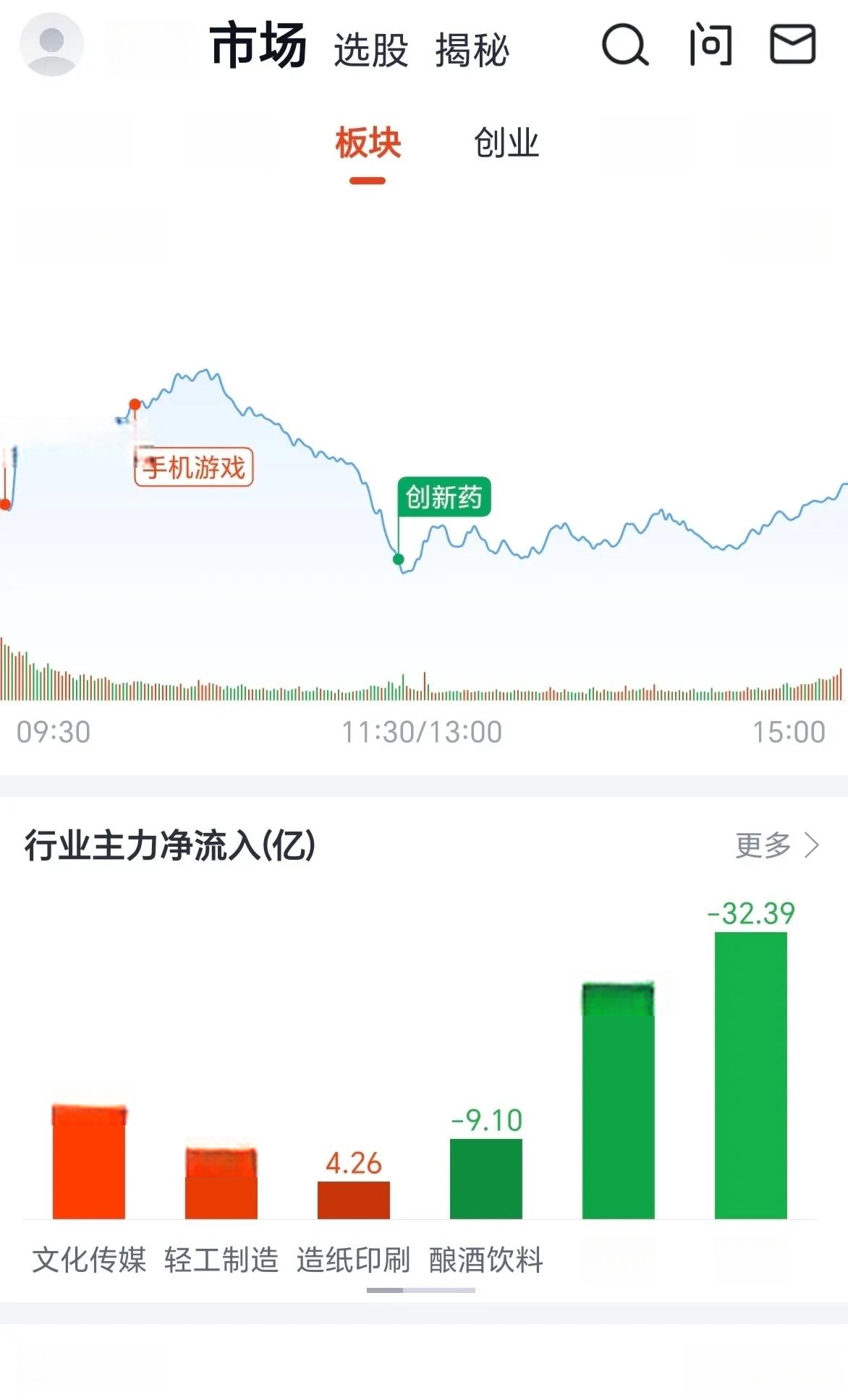Open the profile avatar
Screen dimensions: 848x1400
[x=51, y=44]
